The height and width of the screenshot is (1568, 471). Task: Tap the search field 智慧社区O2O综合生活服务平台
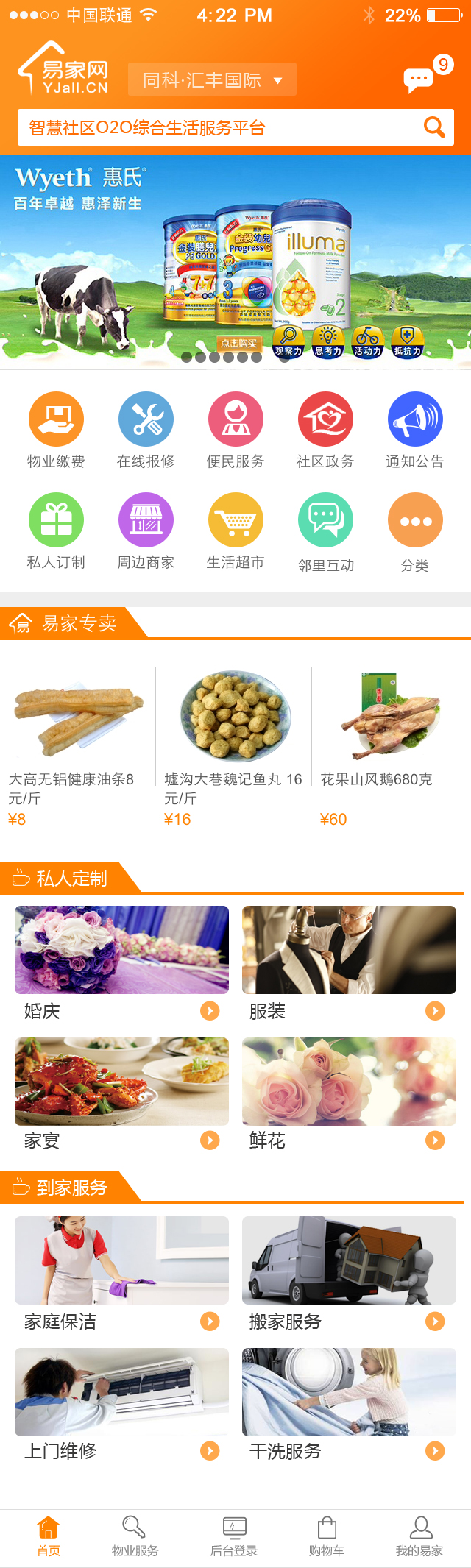221,128
